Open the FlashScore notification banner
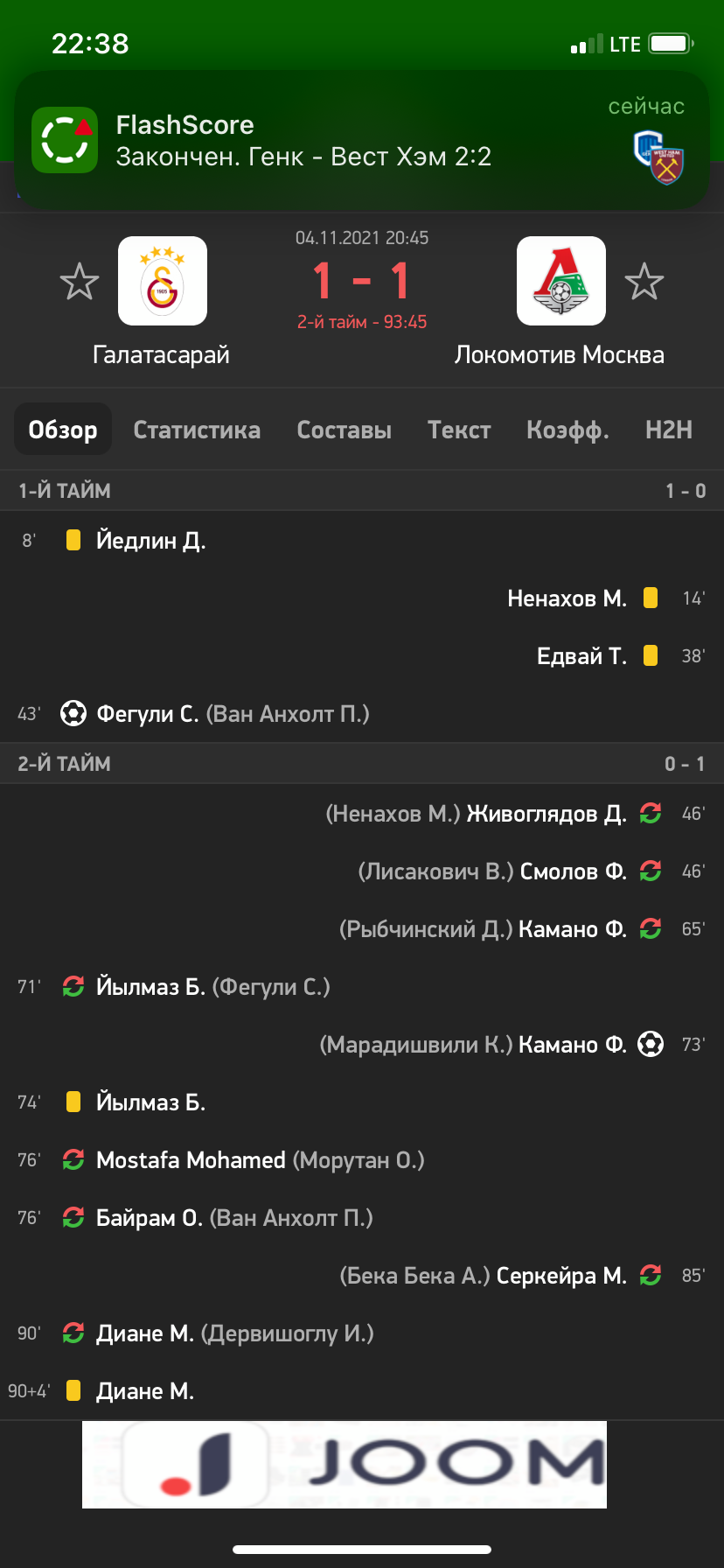This screenshot has height=1568, width=724. click(x=362, y=140)
